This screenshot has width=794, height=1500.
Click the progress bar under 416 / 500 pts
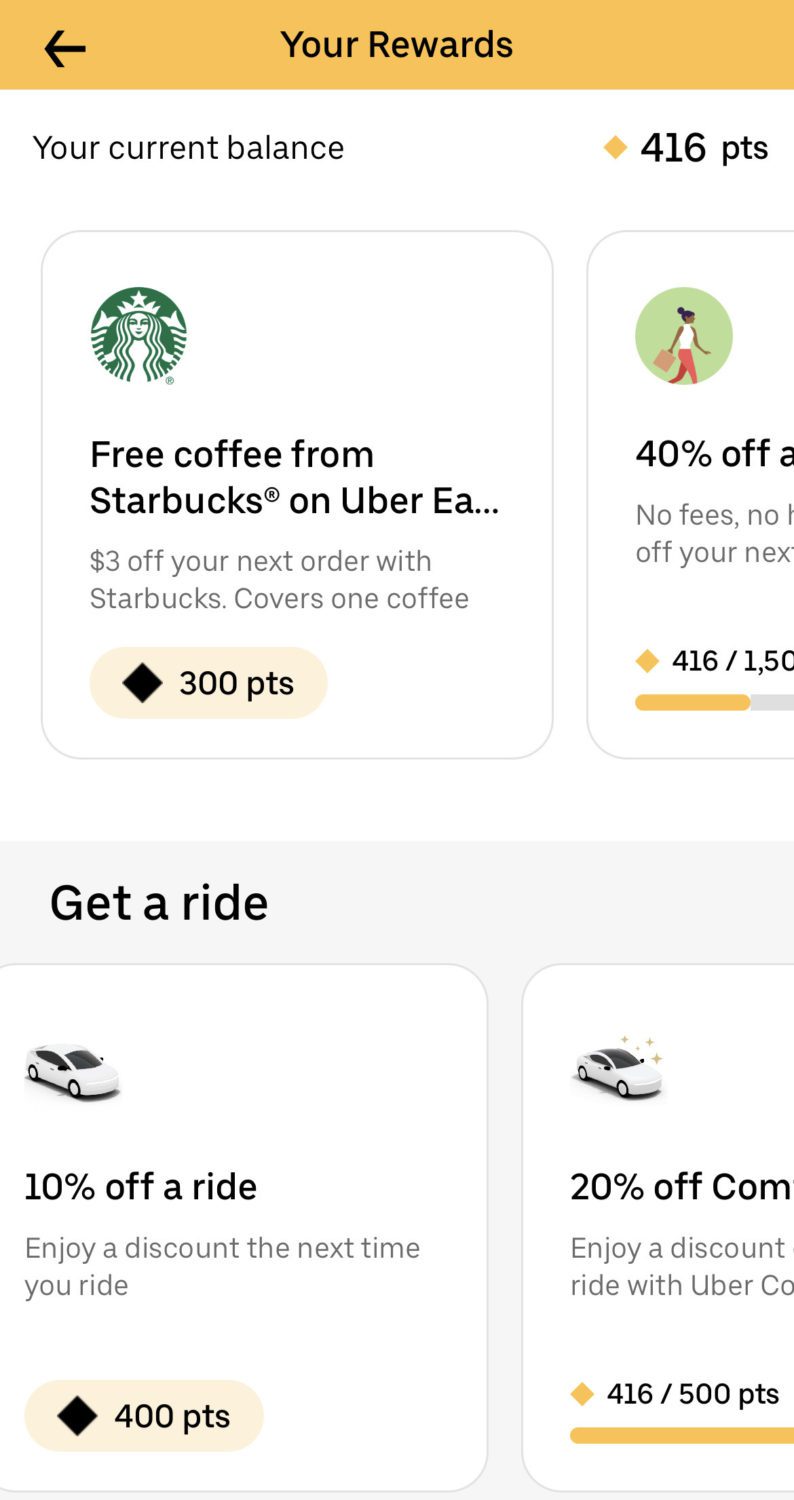(x=680, y=1434)
